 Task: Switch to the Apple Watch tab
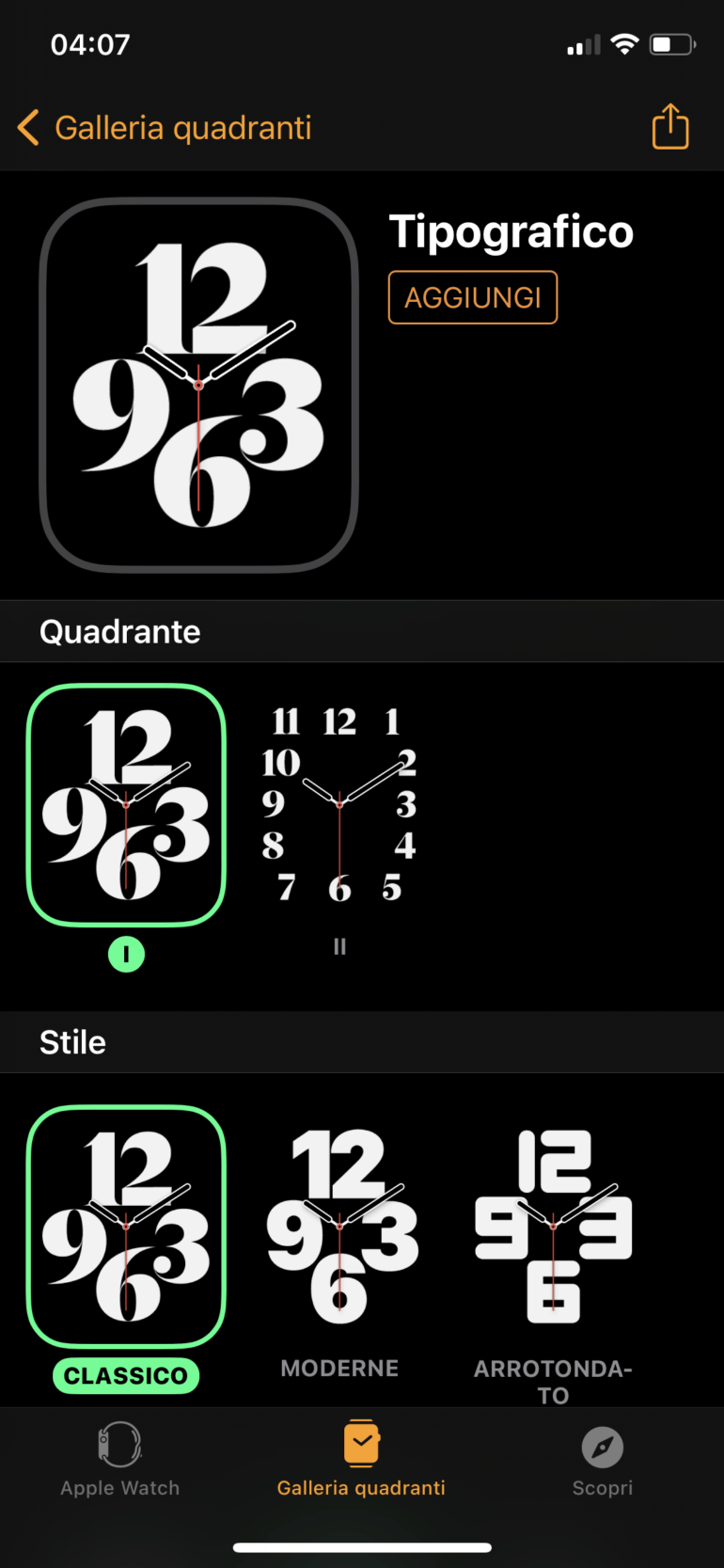click(x=119, y=1459)
